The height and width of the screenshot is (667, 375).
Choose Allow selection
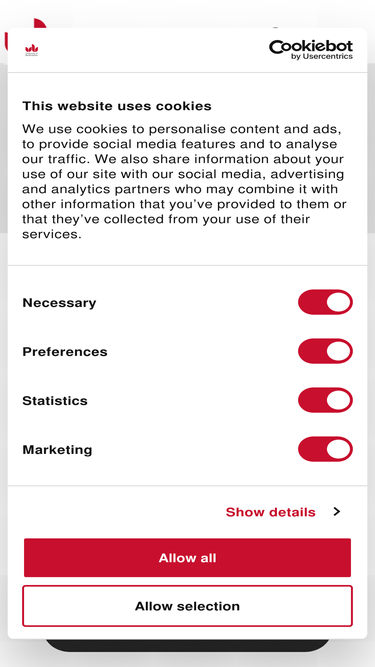pyautogui.click(x=188, y=606)
